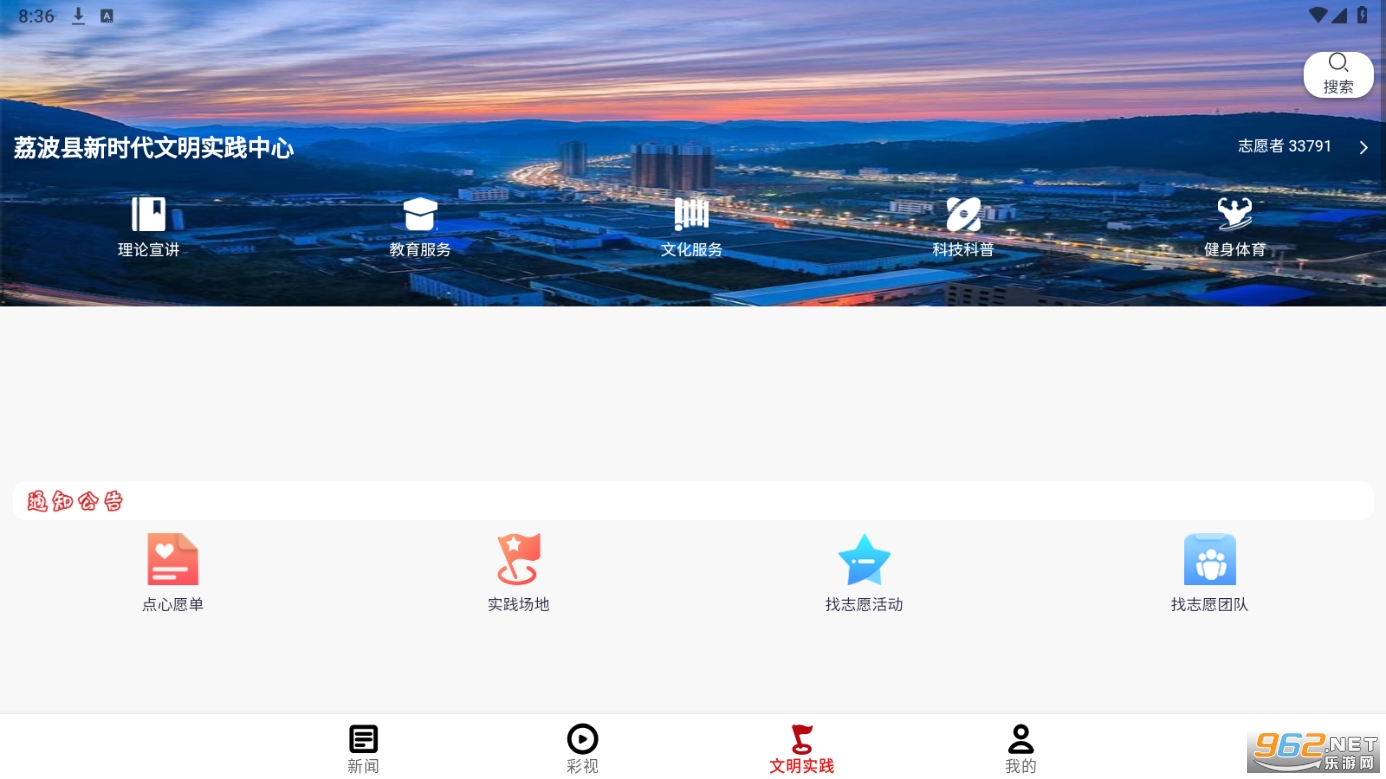View the 通知公告 announcements bar

pos(692,501)
